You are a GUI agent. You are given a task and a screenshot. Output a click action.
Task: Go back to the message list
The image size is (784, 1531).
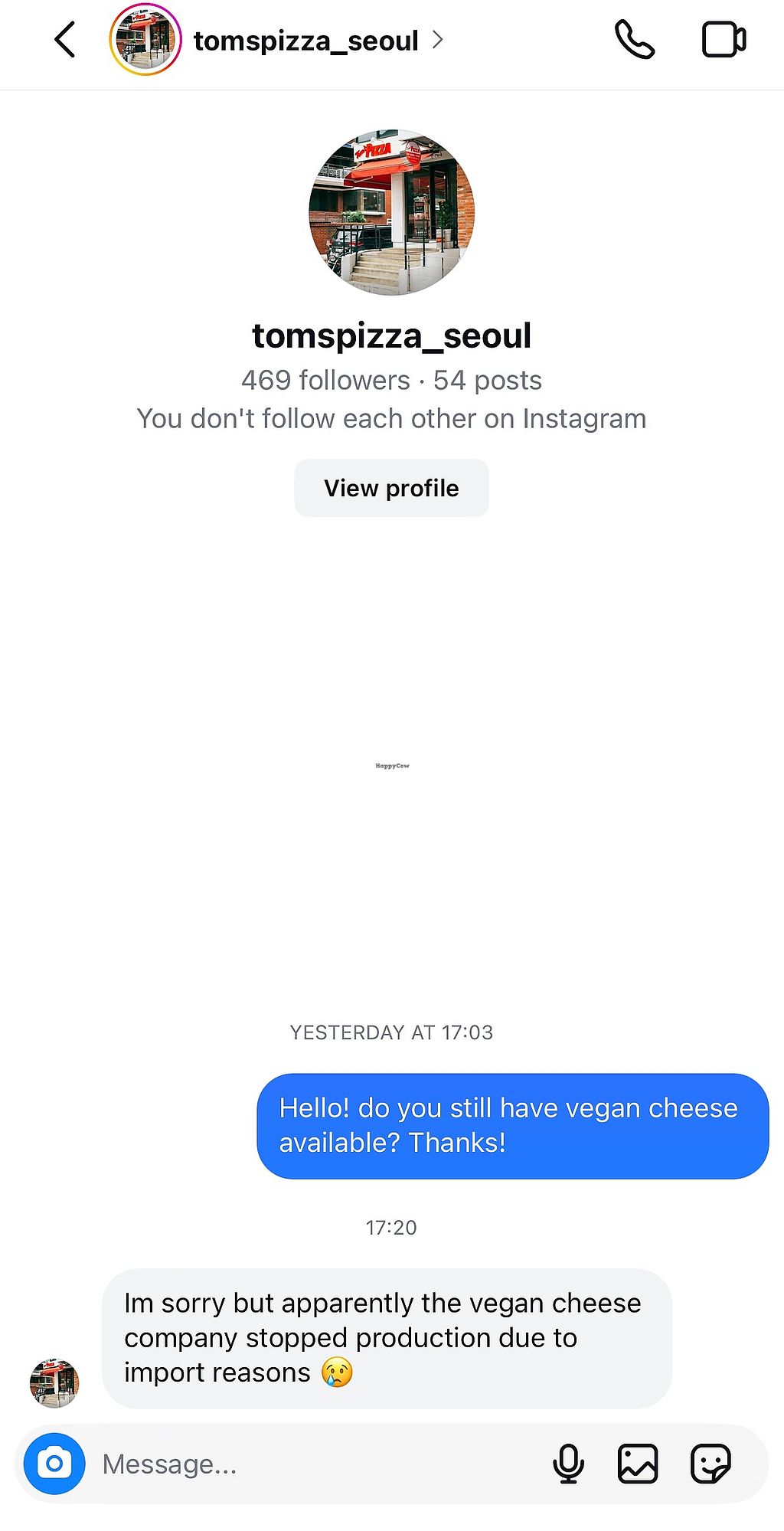point(65,40)
